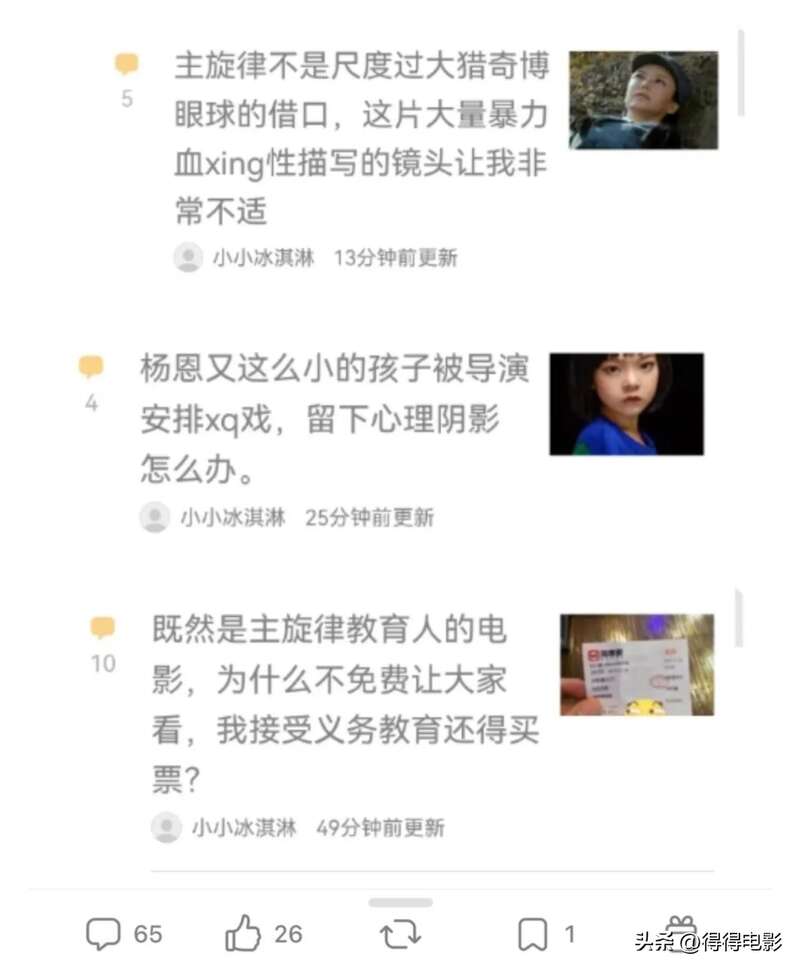800x970 pixels.
Task: Bookmark the post with 1 save
Action: point(533,935)
